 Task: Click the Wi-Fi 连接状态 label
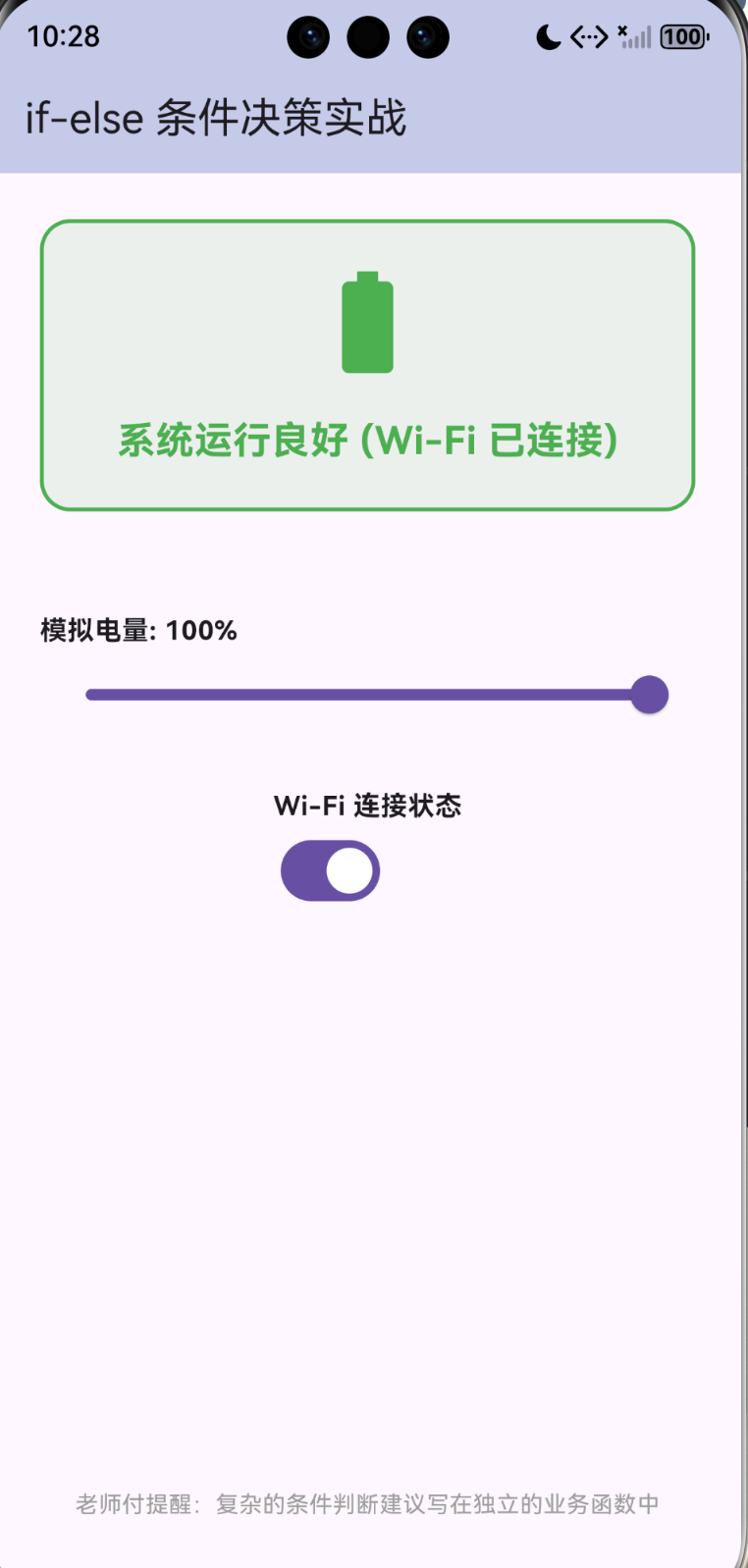370,805
